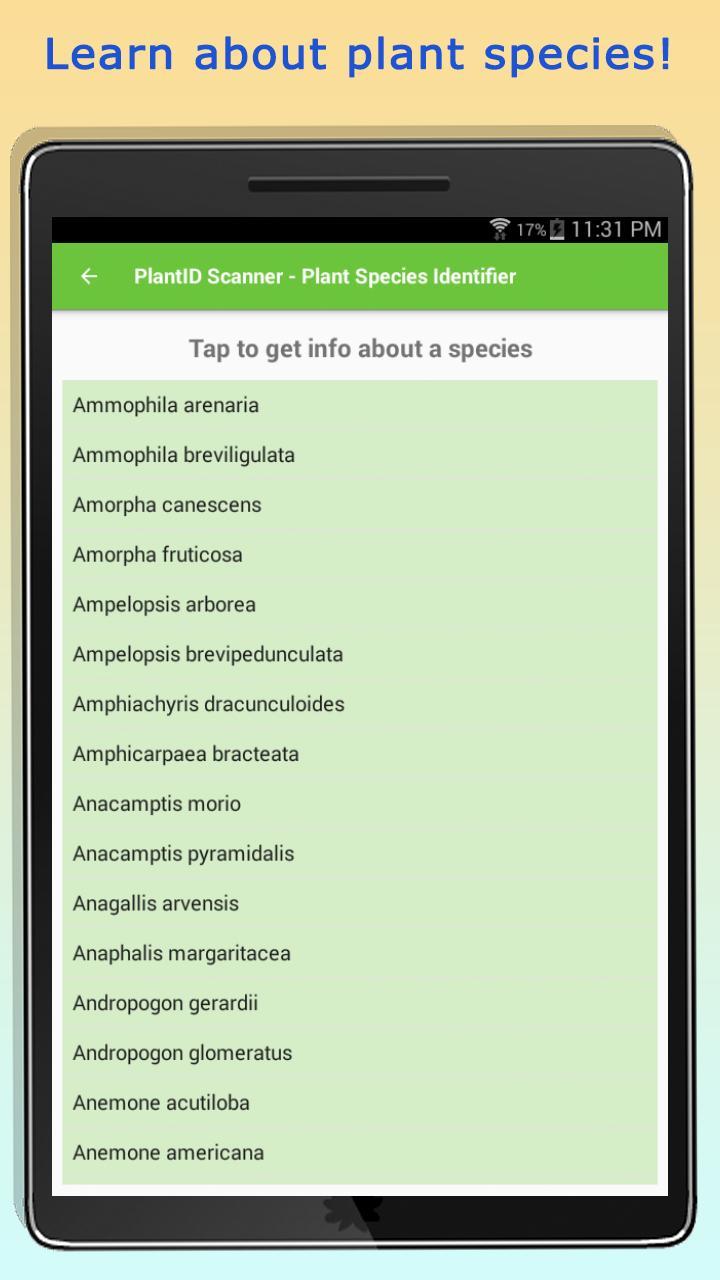Screen dimensions: 720x1280
Task: Select Ammophila arenaria from the list
Action: [x=165, y=405]
